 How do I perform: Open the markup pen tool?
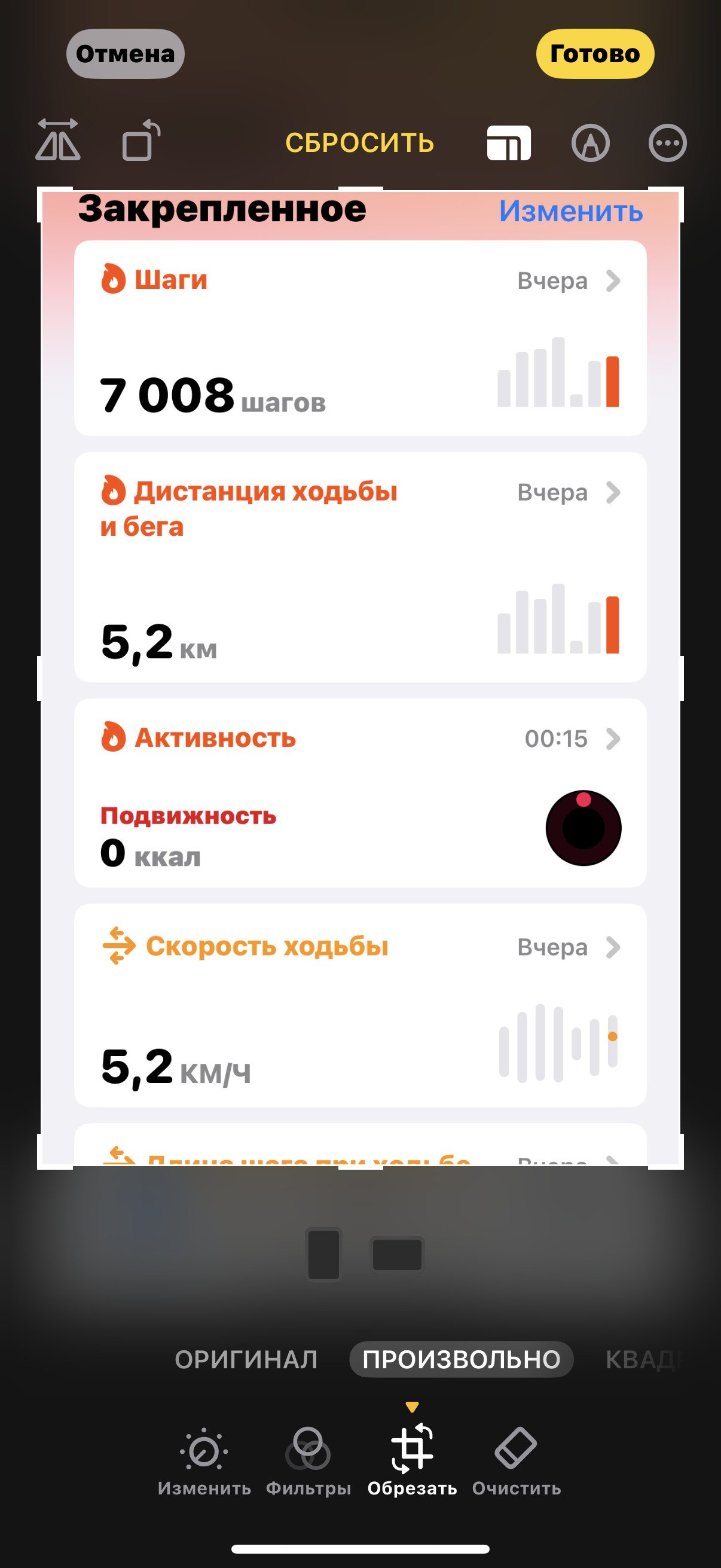point(590,144)
